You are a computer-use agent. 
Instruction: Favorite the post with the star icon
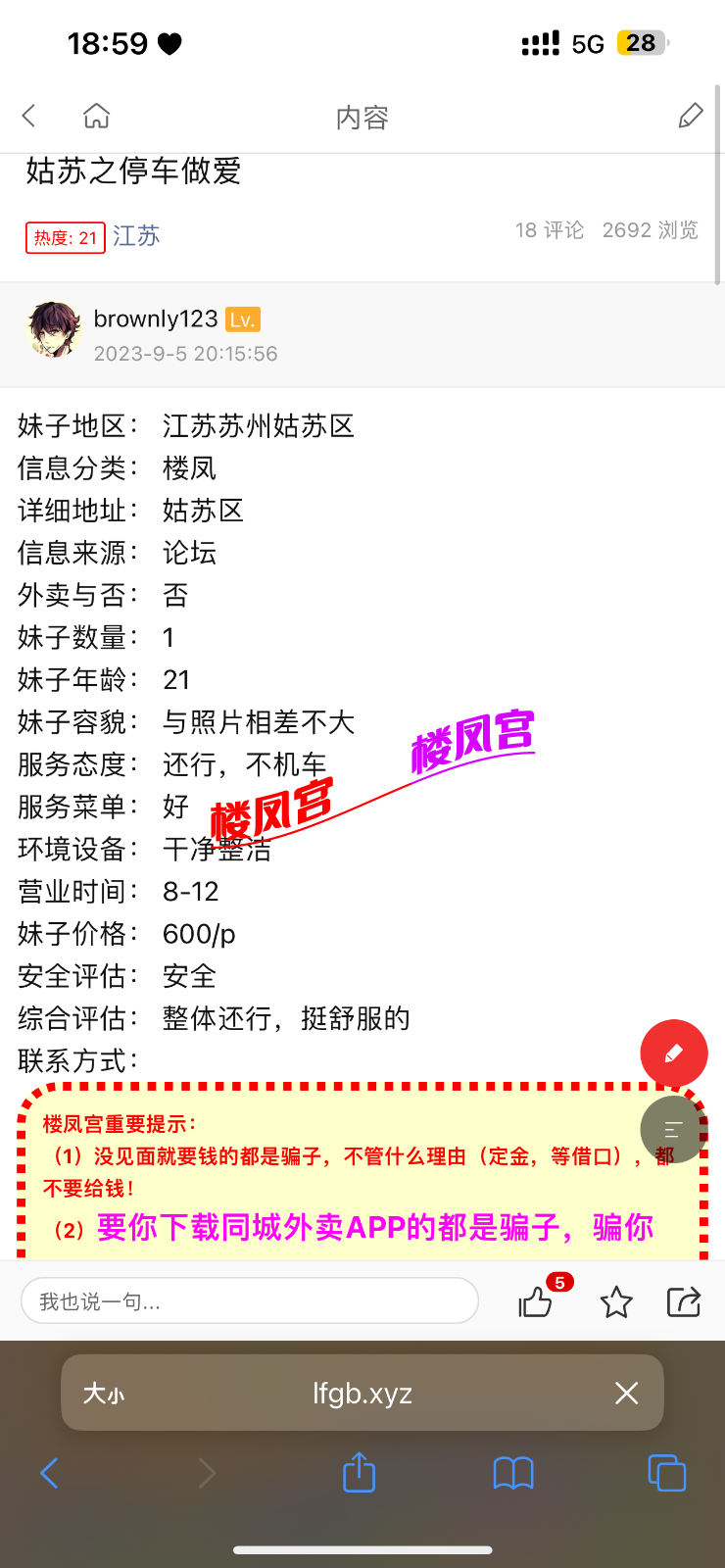[616, 1301]
